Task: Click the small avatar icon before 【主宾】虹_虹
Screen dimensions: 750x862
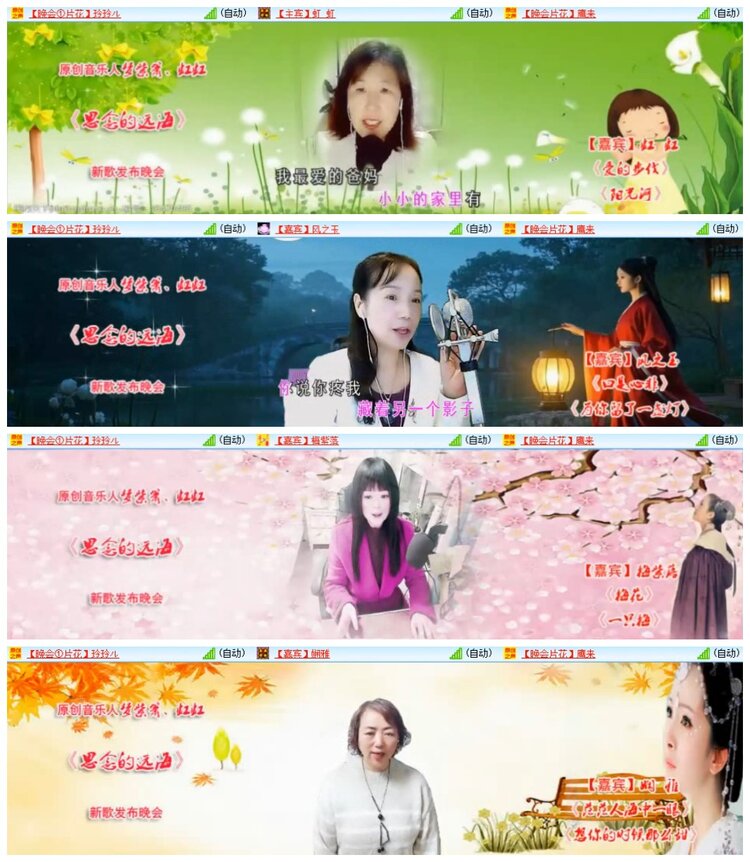Action: (x=262, y=14)
